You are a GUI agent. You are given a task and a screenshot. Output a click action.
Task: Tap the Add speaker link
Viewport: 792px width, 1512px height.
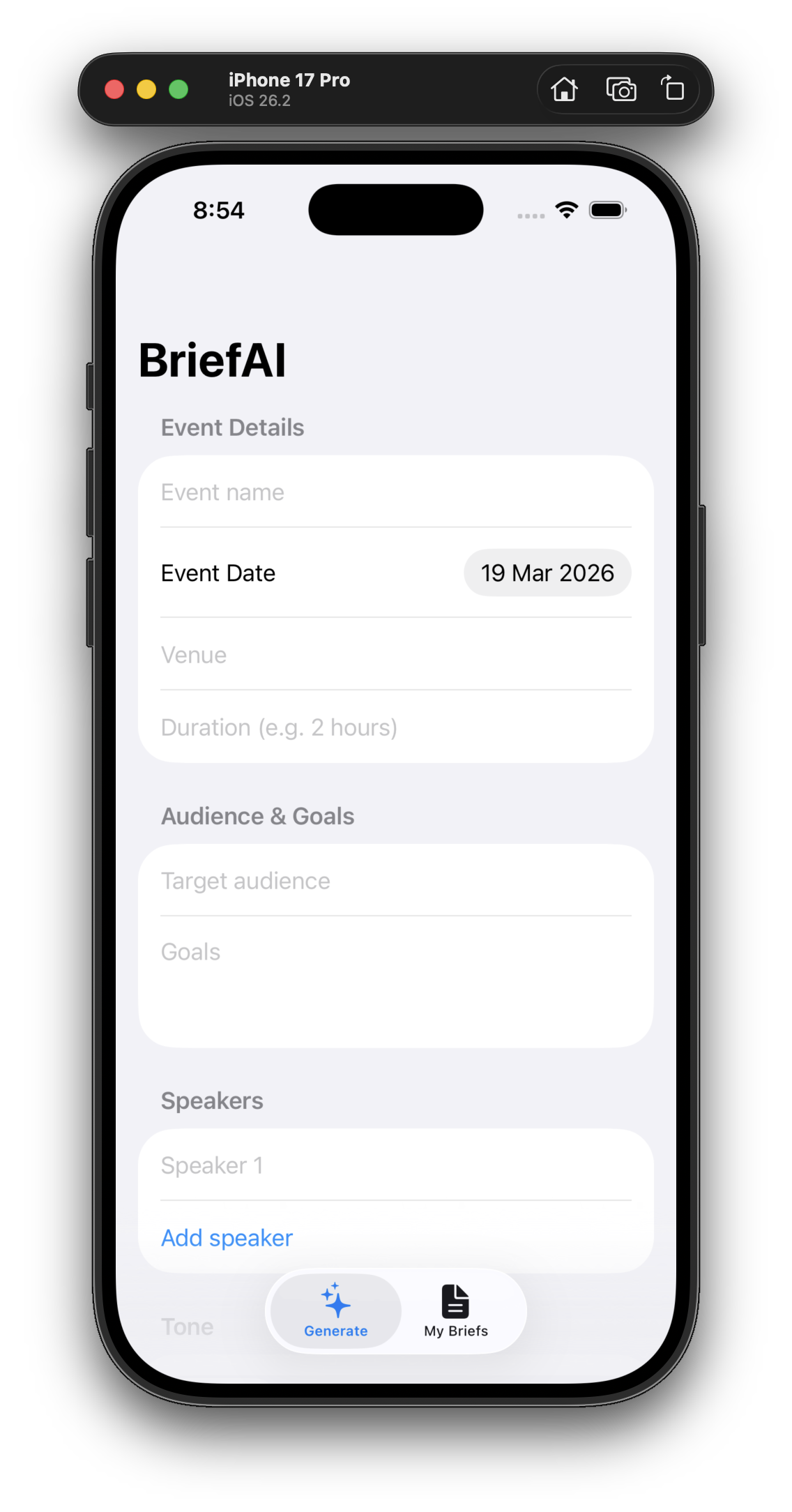pos(227,1238)
